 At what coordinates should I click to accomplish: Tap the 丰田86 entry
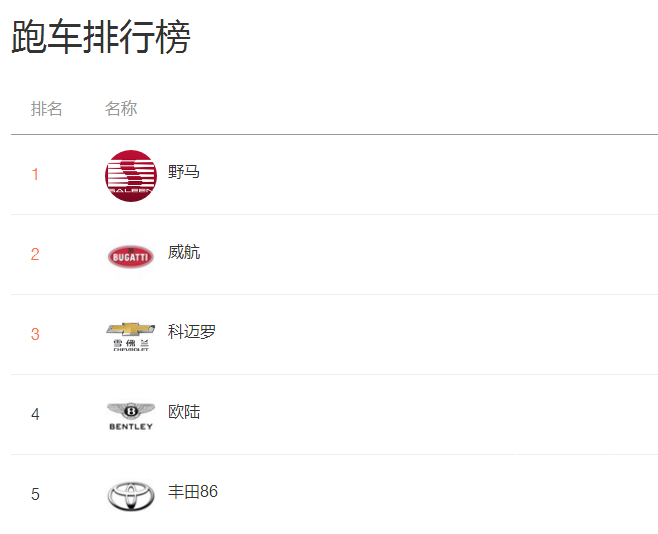[x=192, y=492]
